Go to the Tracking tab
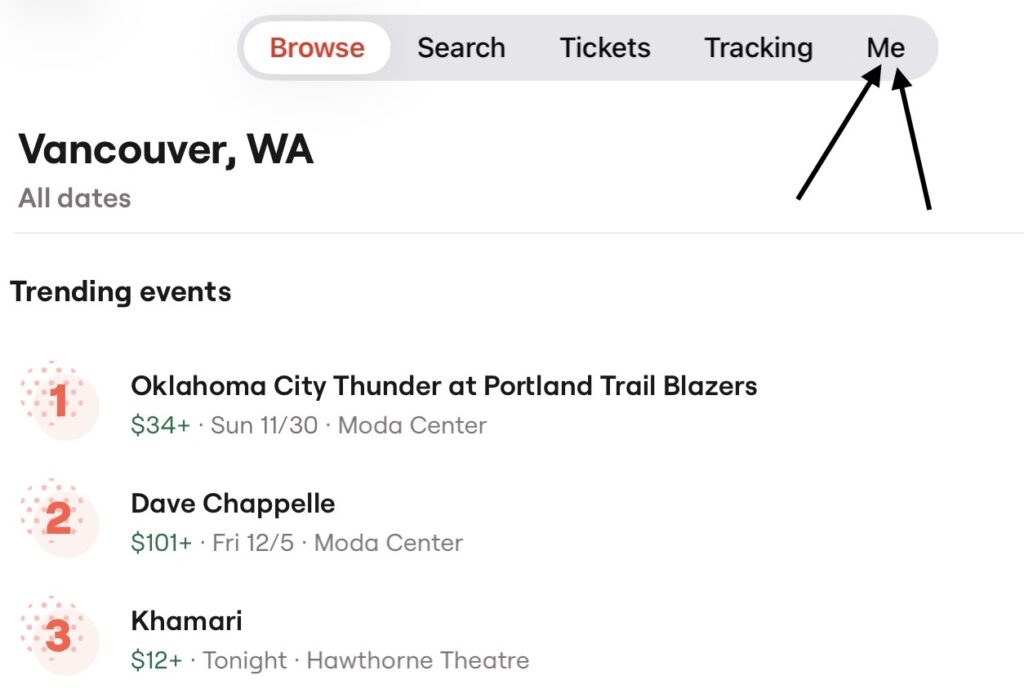This screenshot has width=1024, height=693. [x=758, y=48]
